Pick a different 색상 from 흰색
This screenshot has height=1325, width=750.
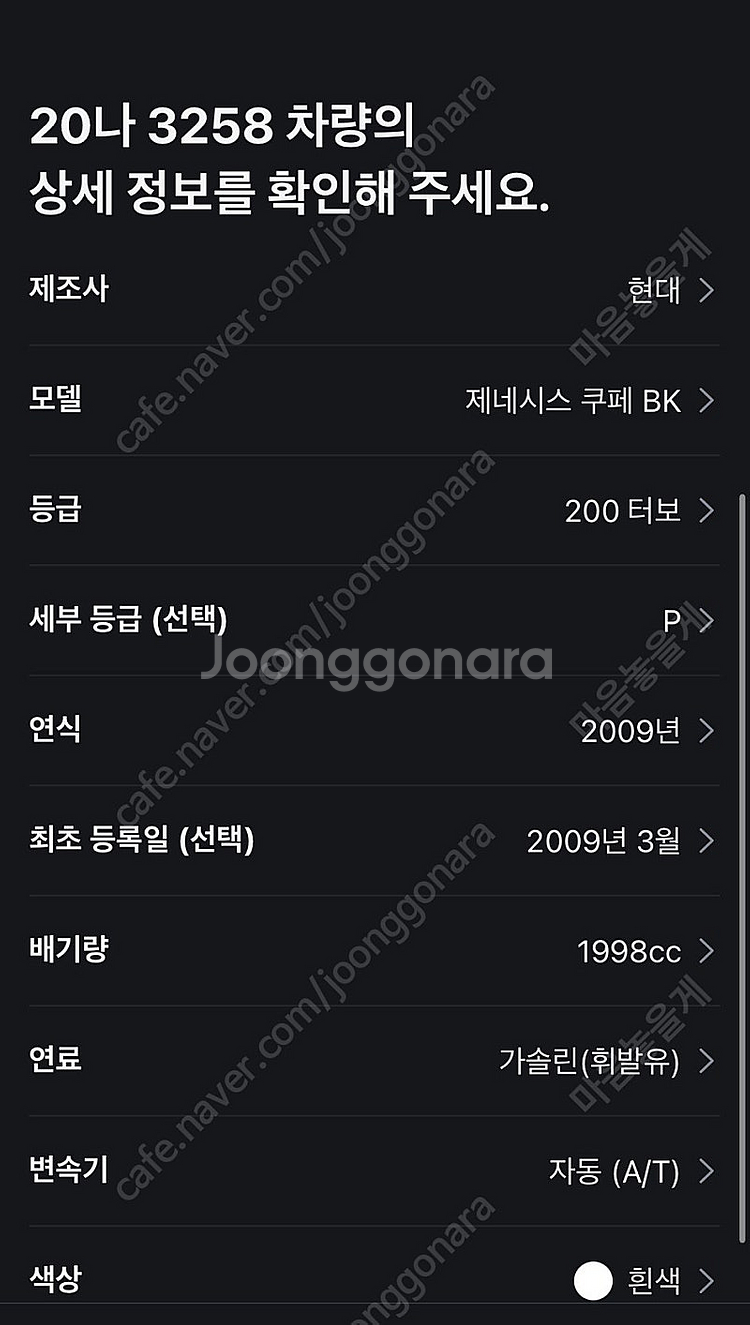tap(374, 1280)
